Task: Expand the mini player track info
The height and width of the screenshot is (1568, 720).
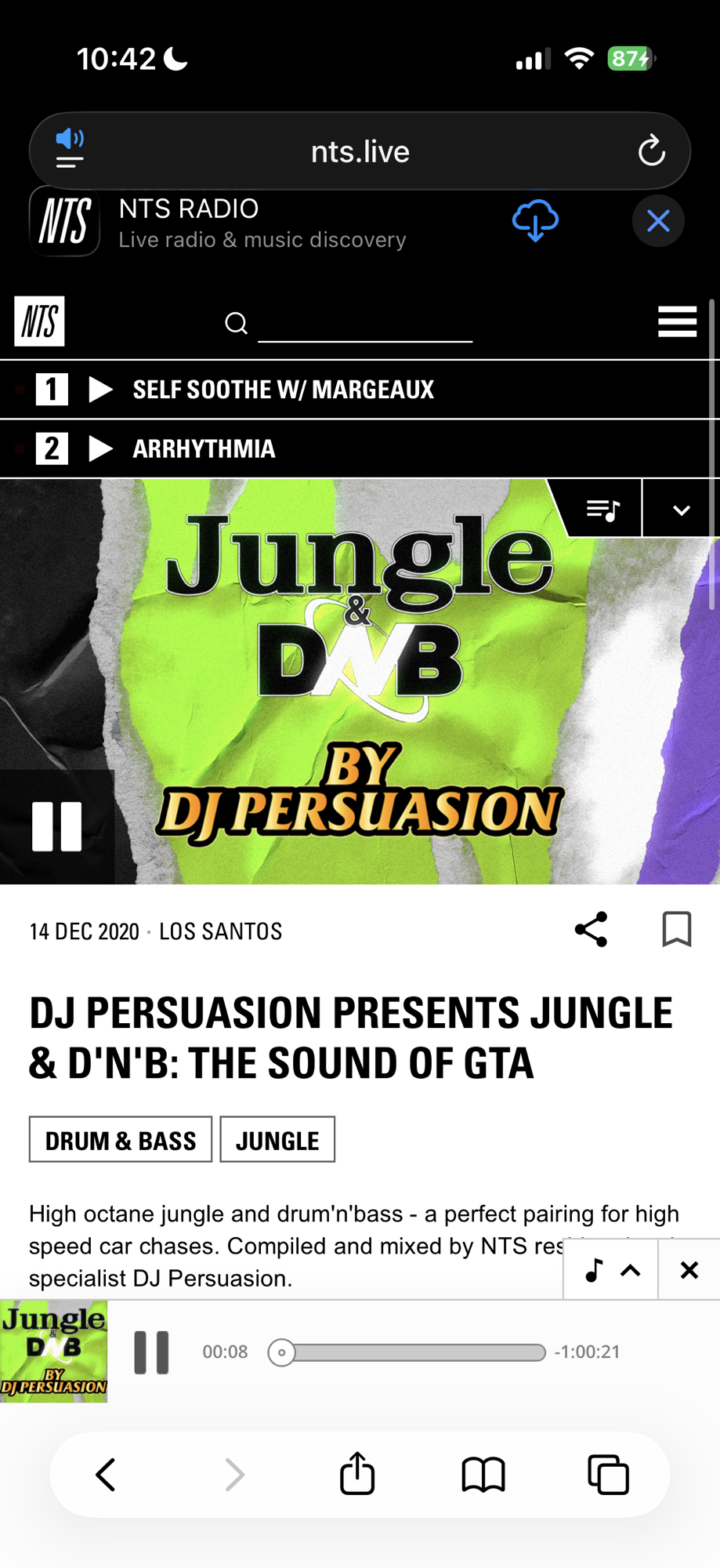Action: pos(611,1270)
